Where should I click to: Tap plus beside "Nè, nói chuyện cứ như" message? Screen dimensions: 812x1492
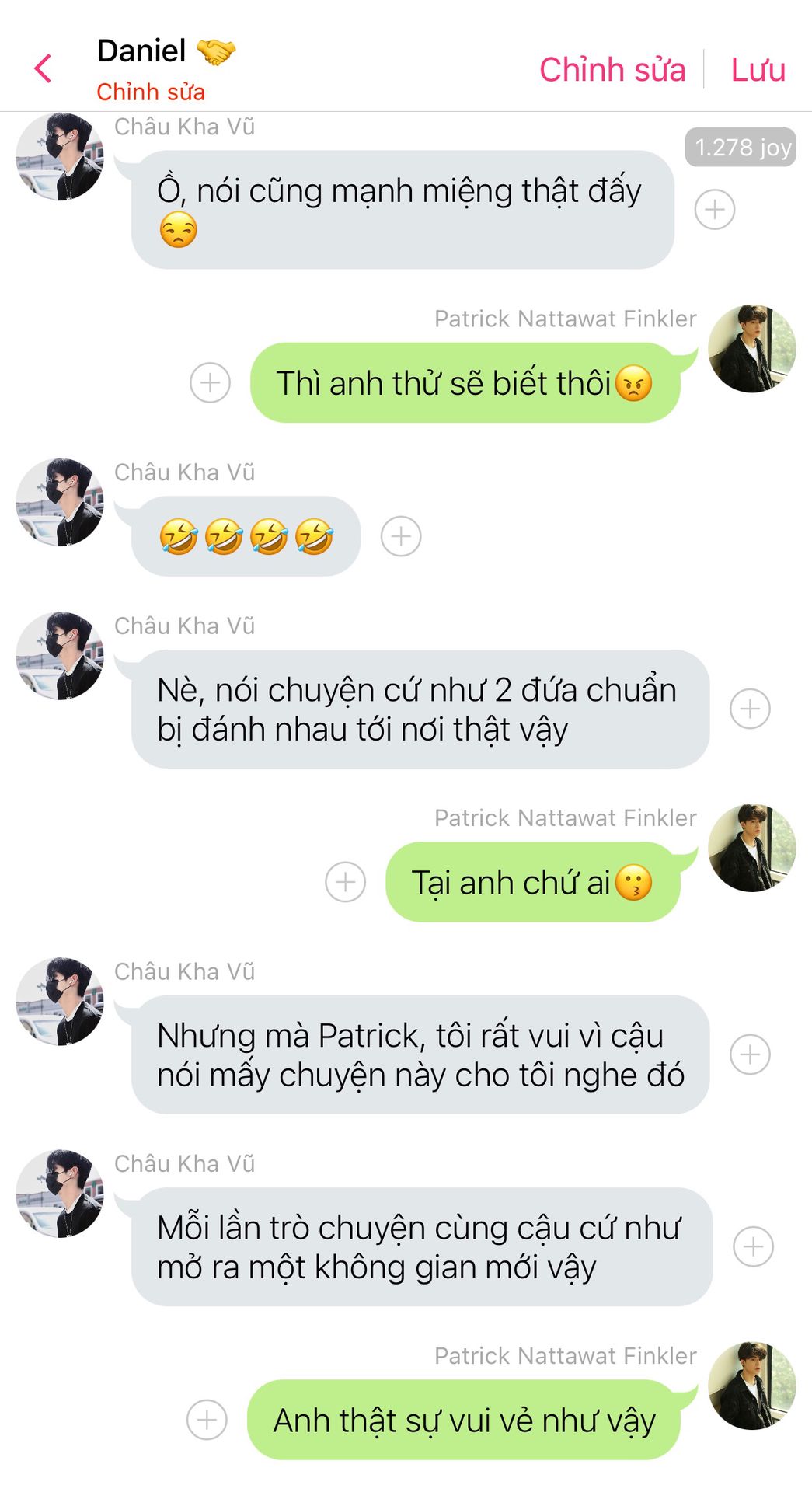point(750,709)
